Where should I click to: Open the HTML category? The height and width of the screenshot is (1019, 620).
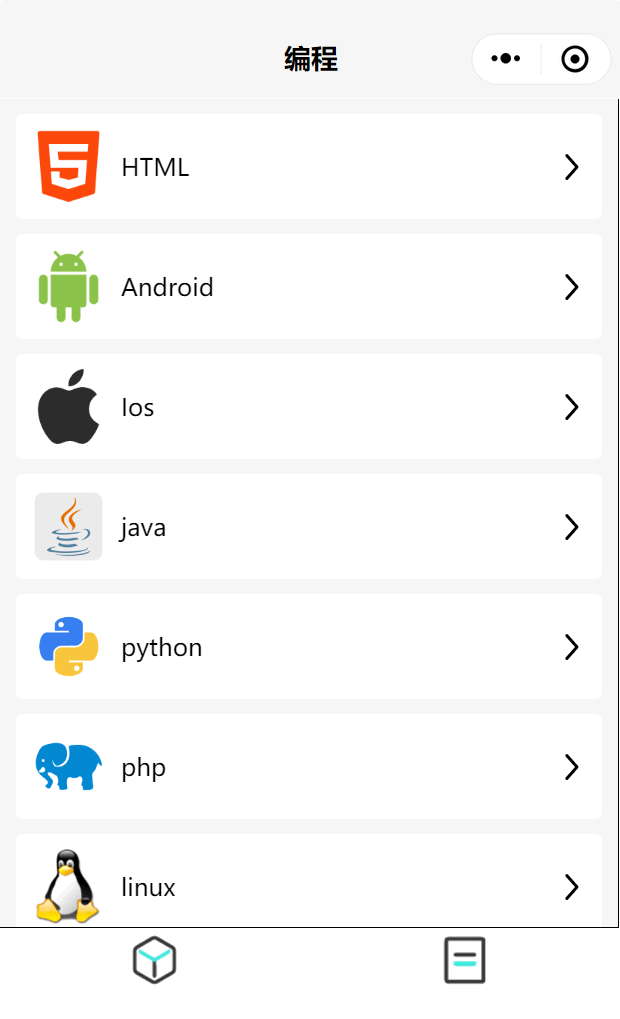tap(309, 166)
